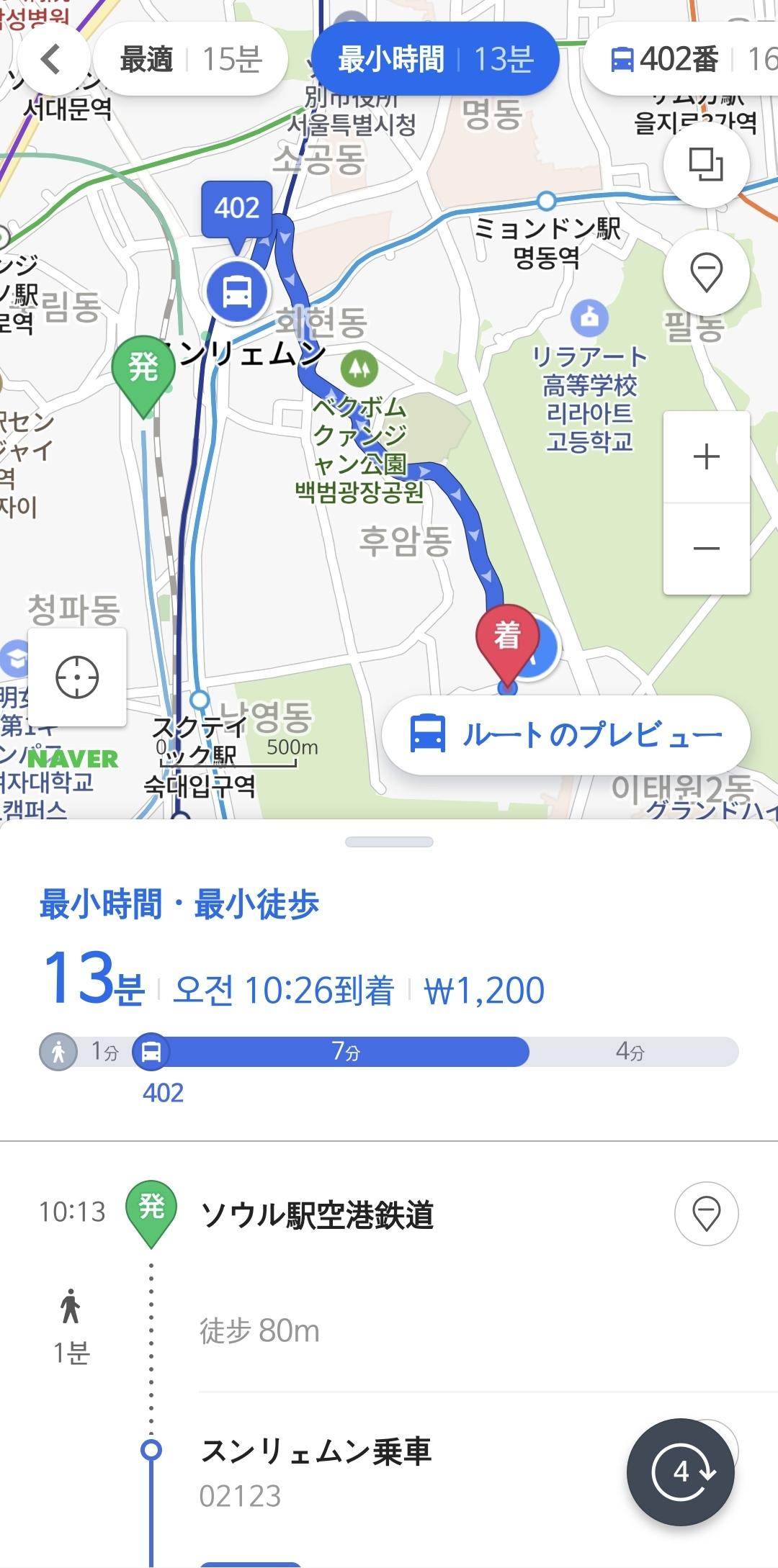Open ルートのプレビュー
778x1568 pixels.
569,734
